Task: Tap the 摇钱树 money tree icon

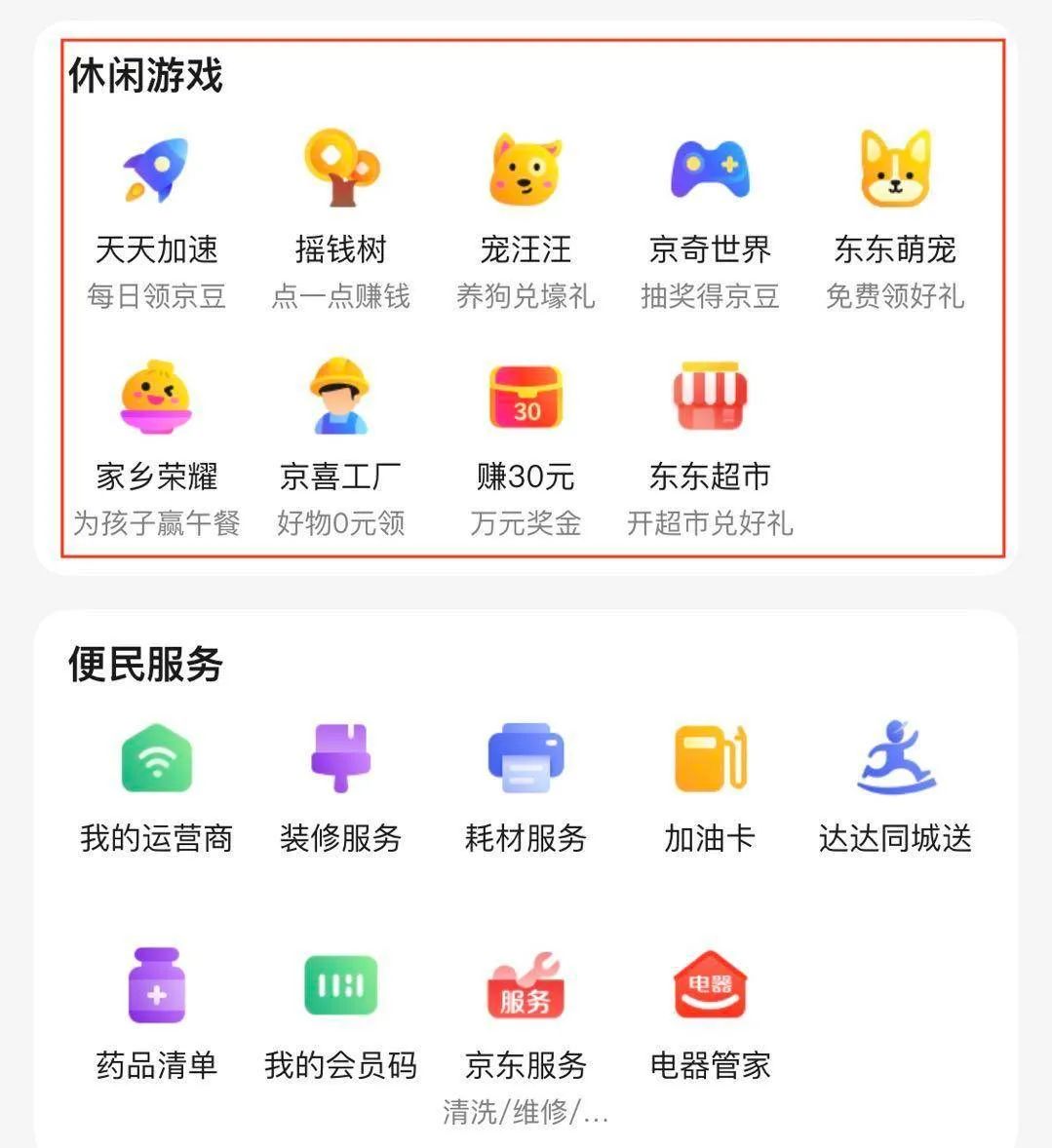Action: coord(341,168)
